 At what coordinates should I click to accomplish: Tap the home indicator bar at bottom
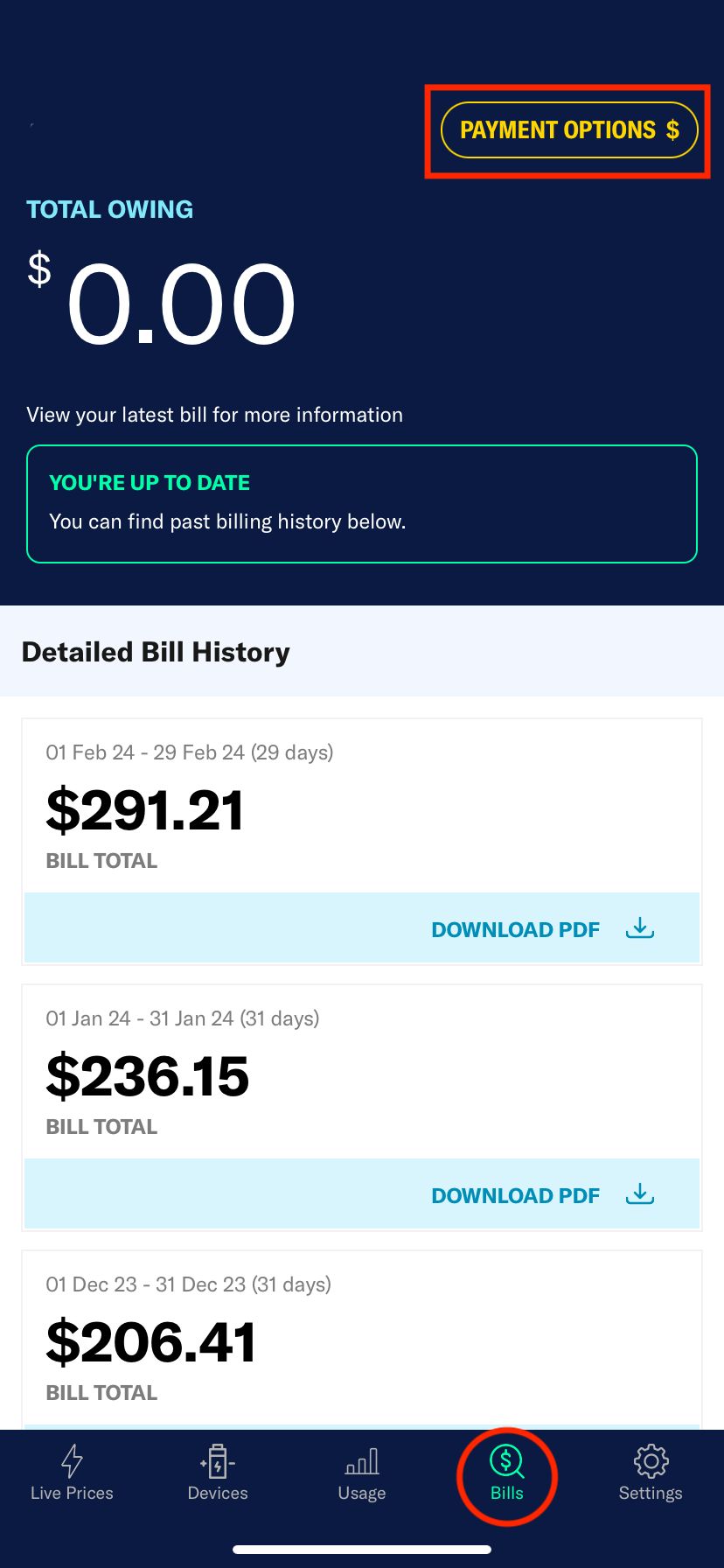361,1547
